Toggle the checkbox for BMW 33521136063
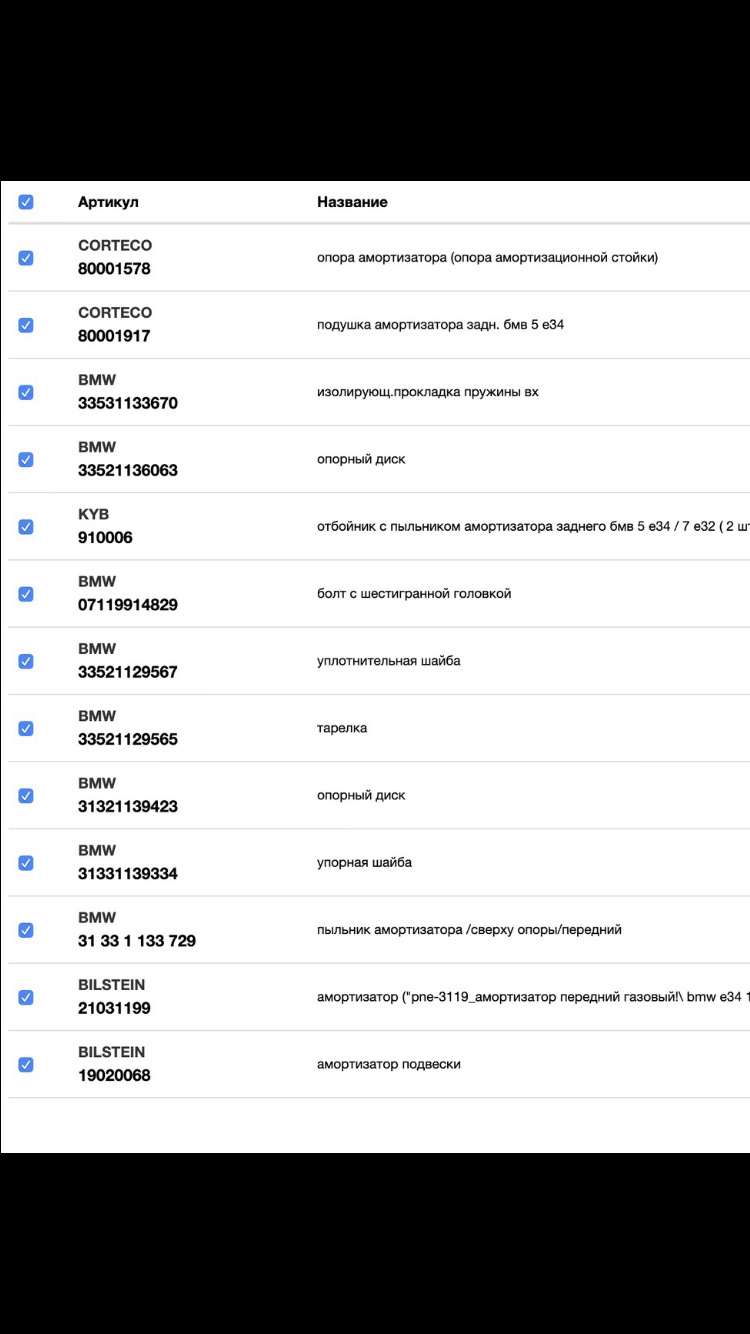The width and height of the screenshot is (750, 1334). point(26,459)
